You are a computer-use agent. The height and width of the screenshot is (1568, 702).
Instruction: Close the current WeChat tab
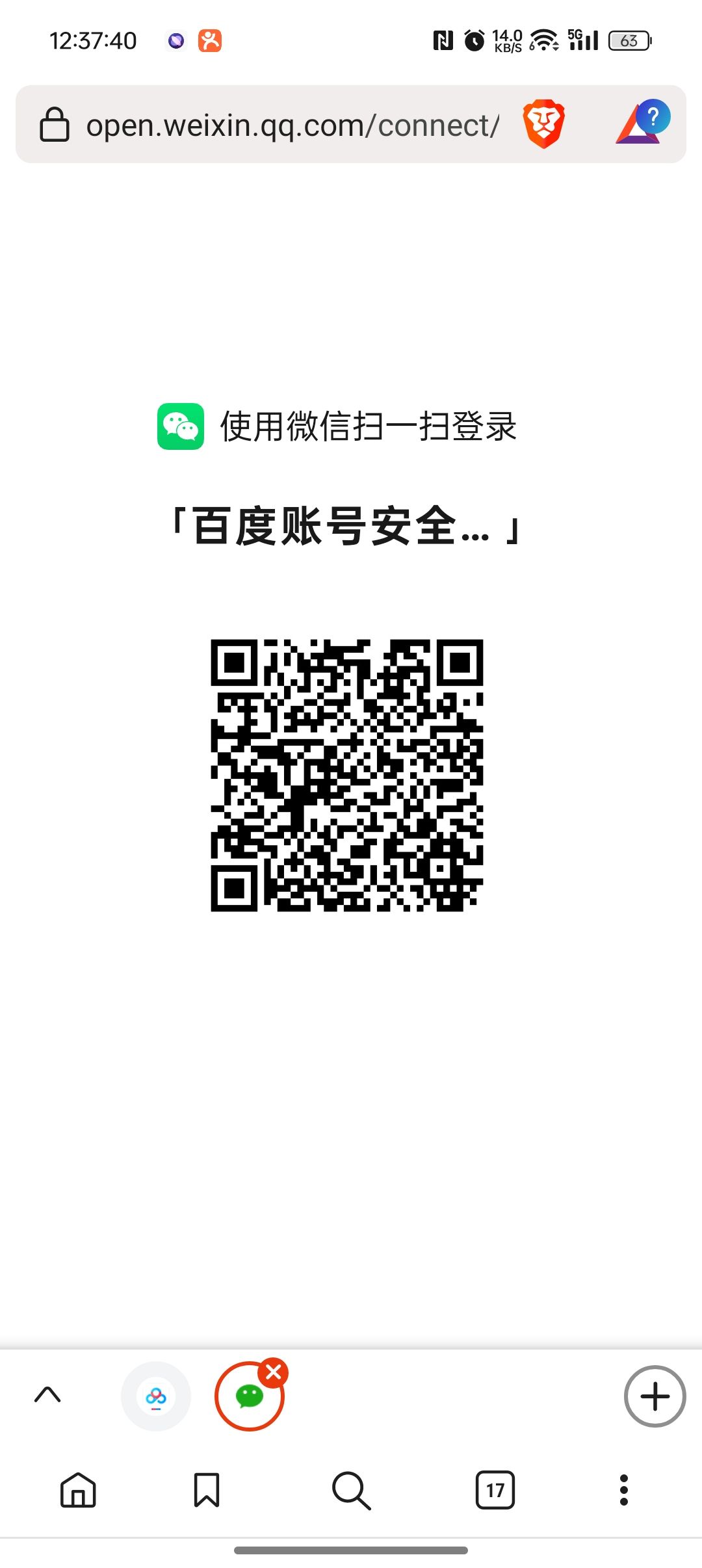(x=274, y=1373)
